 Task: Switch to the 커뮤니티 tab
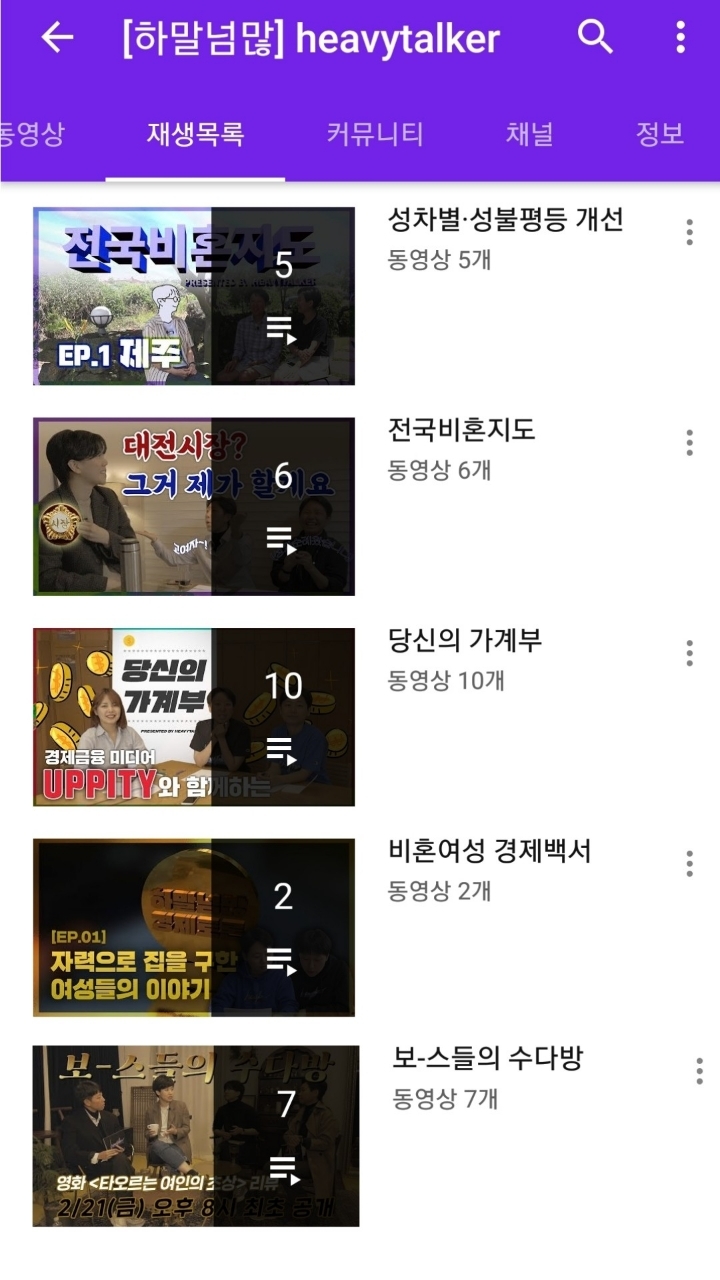(375, 134)
